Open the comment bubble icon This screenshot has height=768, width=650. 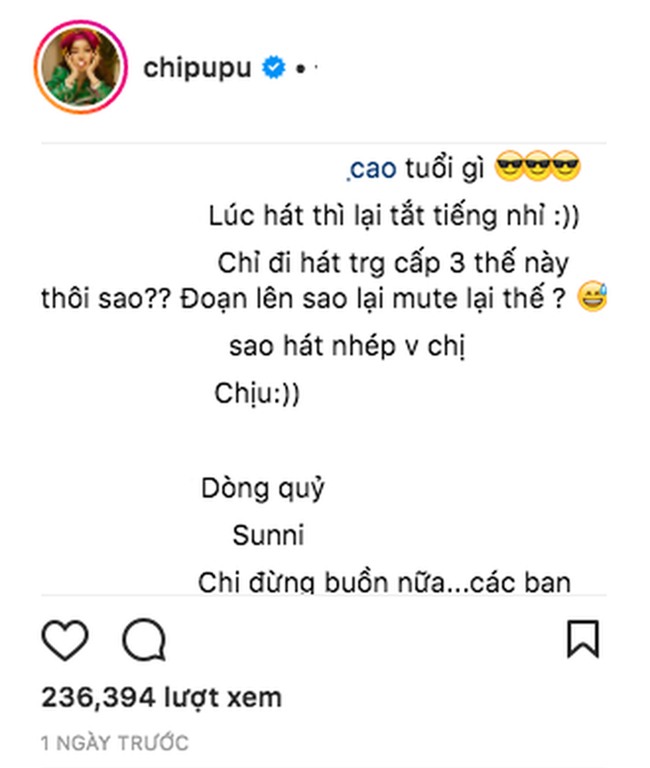pos(143,640)
